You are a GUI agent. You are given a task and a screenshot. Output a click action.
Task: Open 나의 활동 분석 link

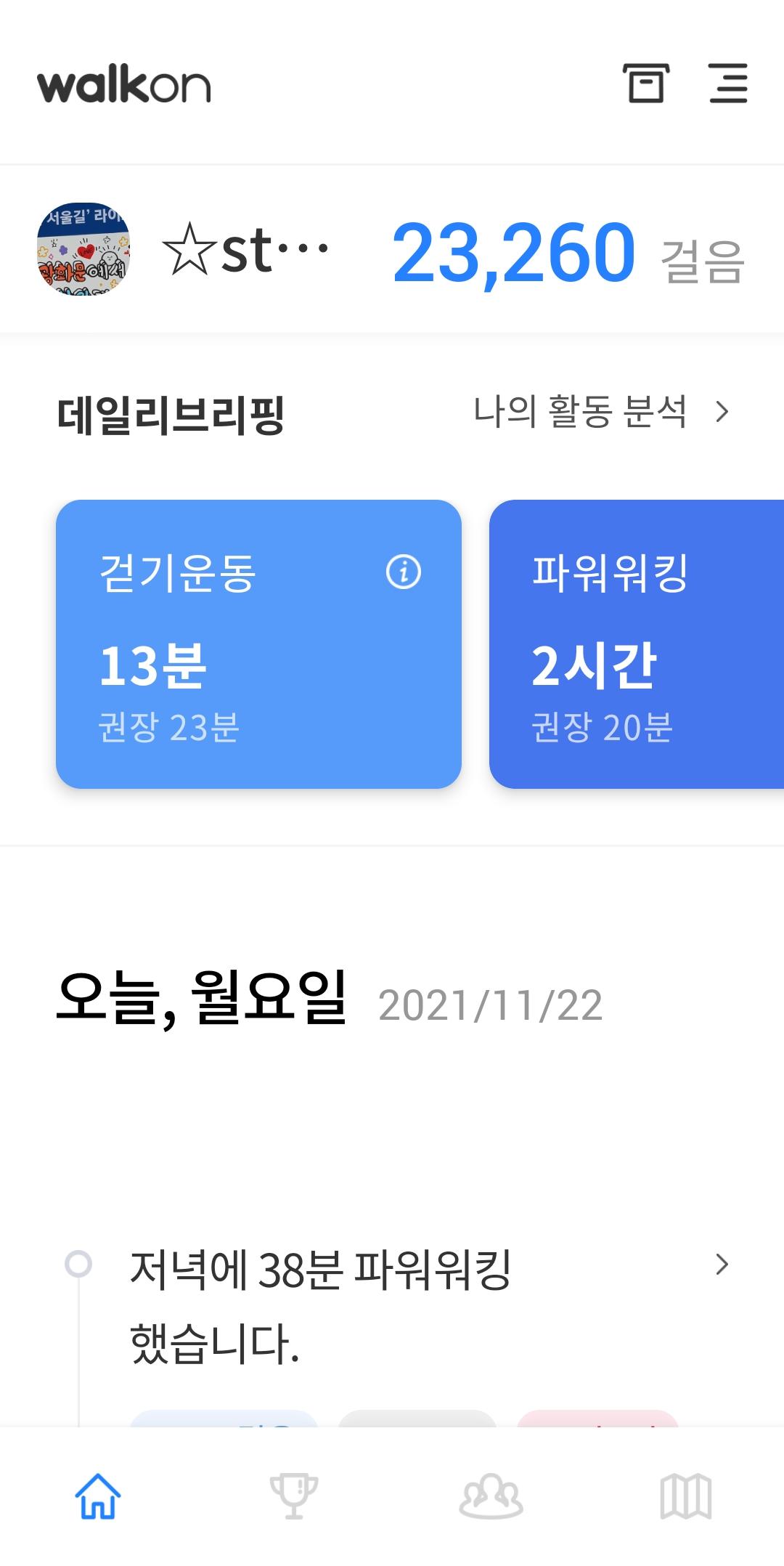pos(601,412)
